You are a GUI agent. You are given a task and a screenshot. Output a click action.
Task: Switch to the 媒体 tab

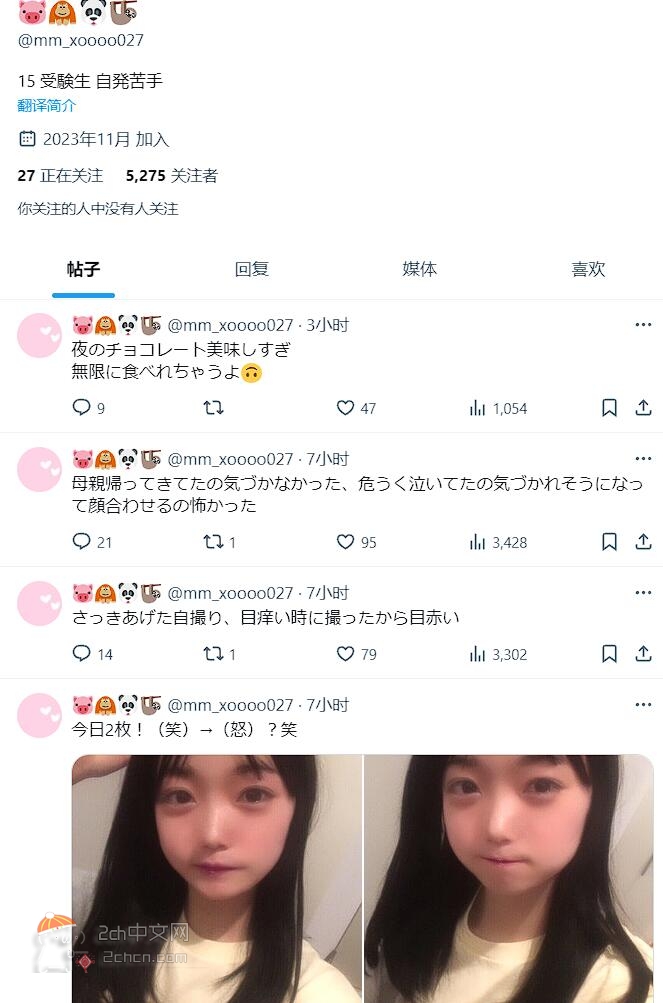coord(419,269)
